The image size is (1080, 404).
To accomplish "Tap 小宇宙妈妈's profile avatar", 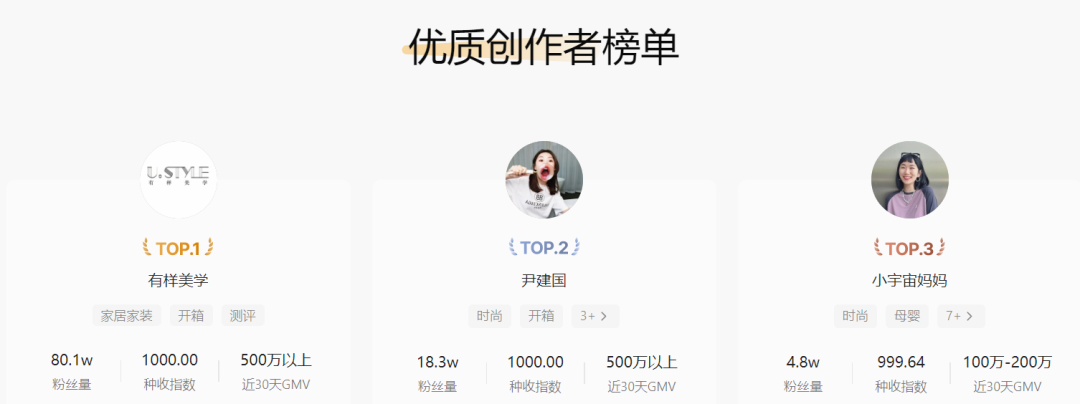I will [x=910, y=180].
